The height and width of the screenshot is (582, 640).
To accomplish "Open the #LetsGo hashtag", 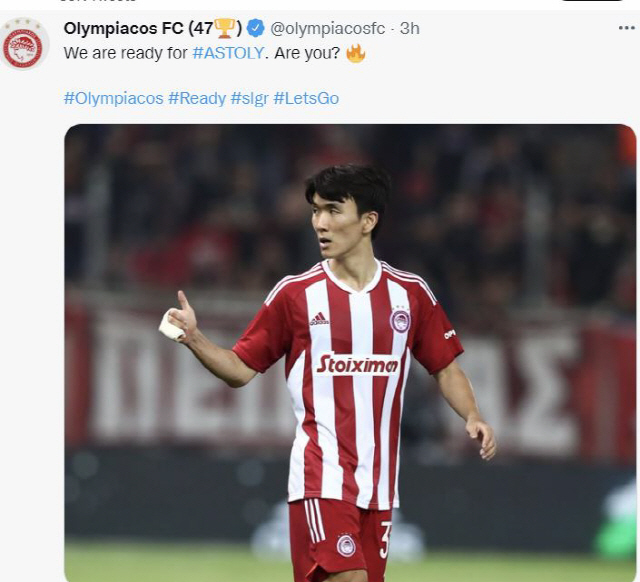I will click(x=305, y=98).
